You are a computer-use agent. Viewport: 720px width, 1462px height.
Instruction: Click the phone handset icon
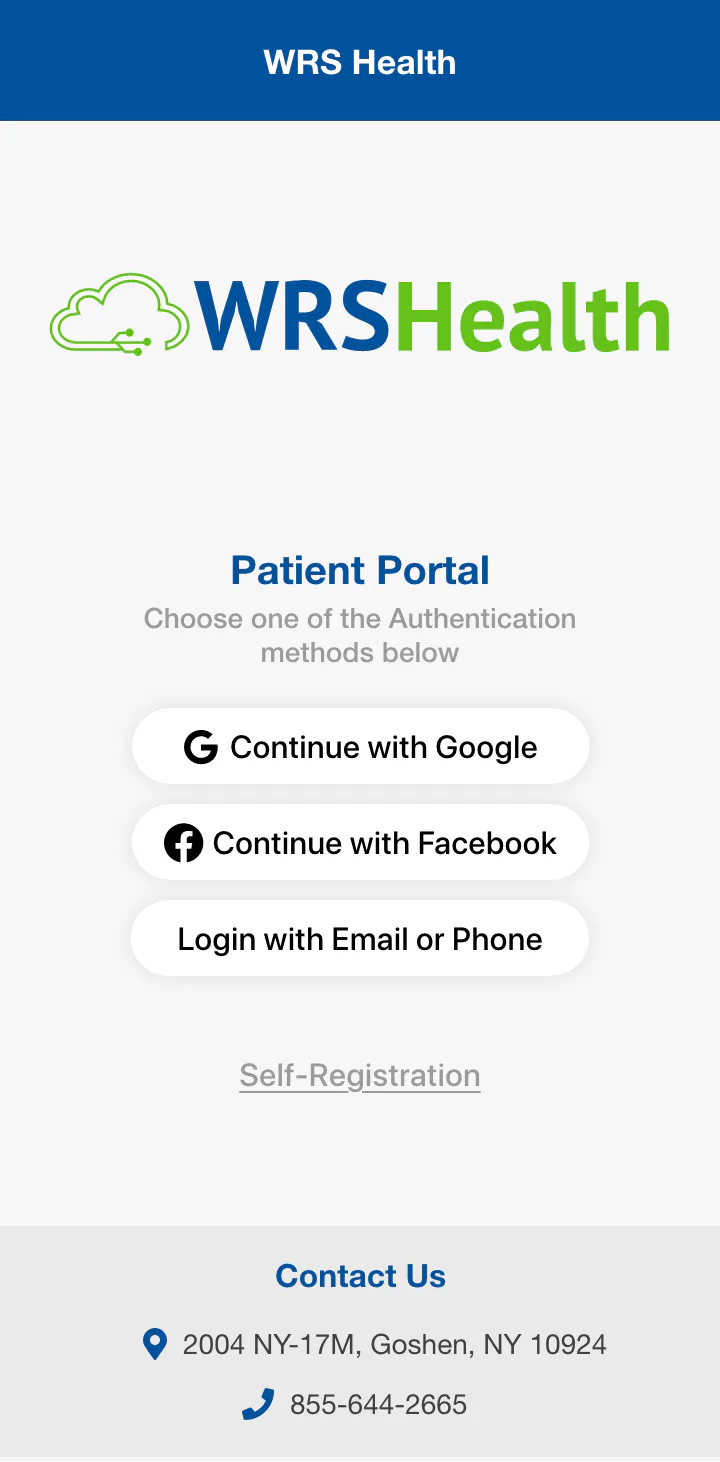coord(256,1404)
